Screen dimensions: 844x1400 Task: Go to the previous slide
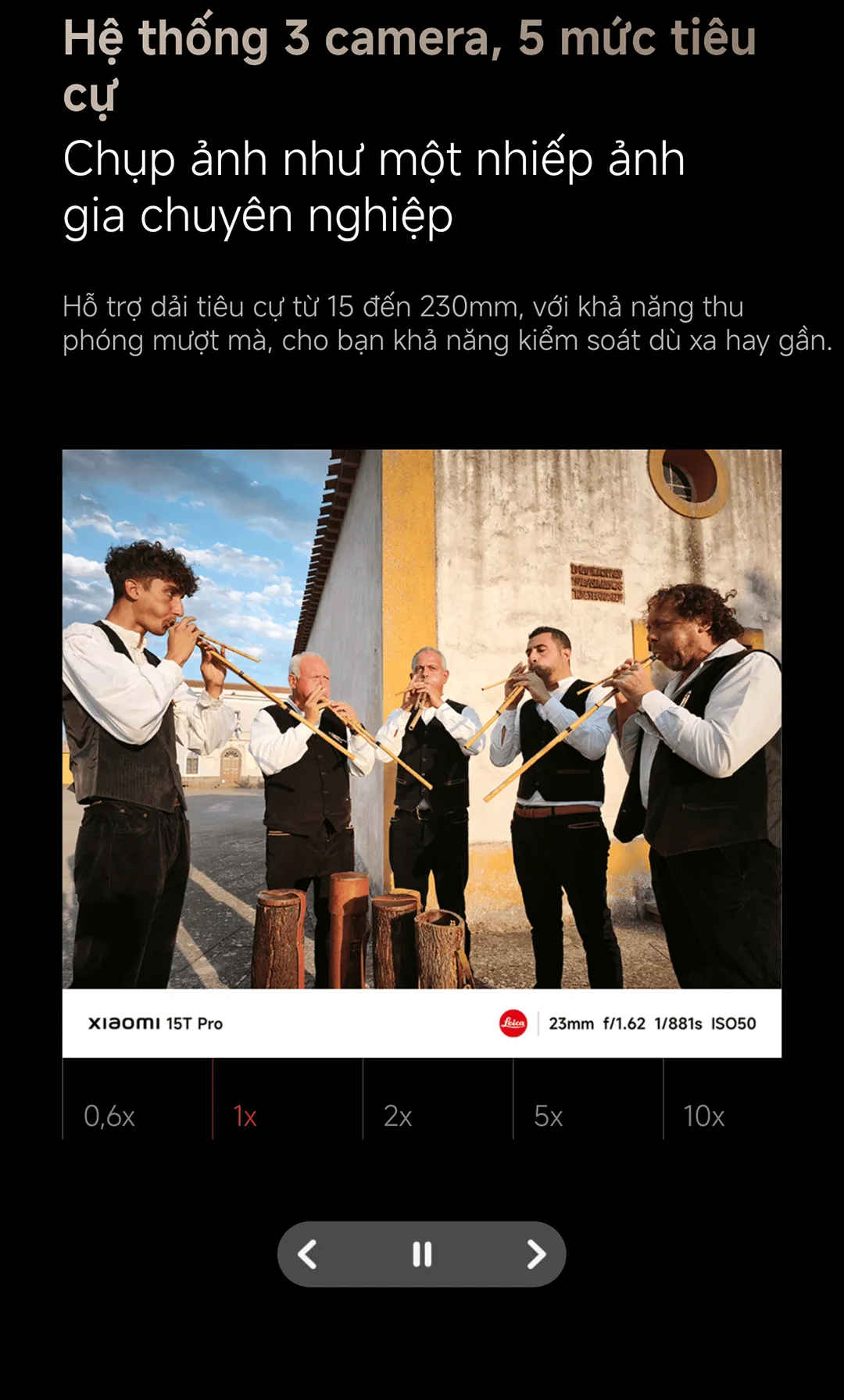pyautogui.click(x=308, y=1254)
